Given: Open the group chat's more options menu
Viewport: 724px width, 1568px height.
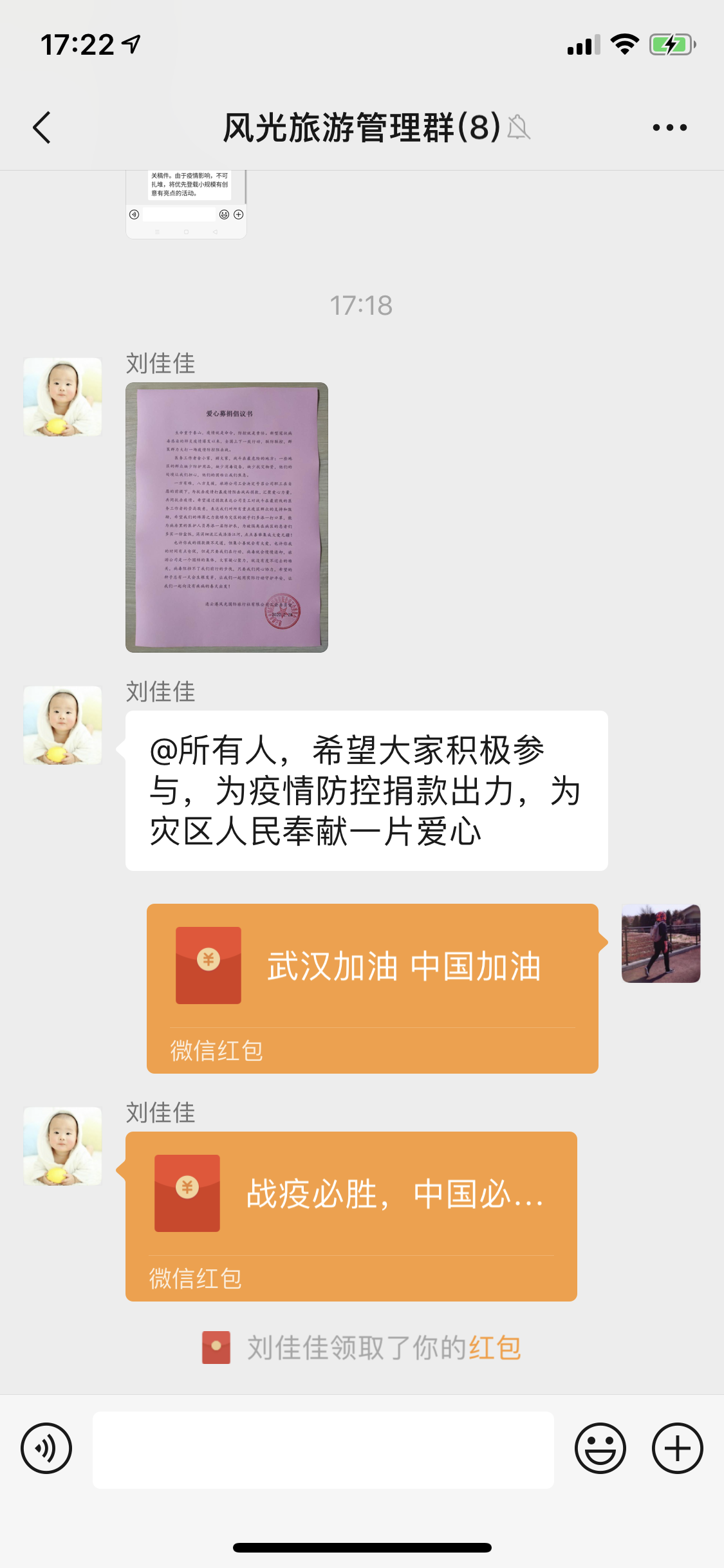Looking at the screenshot, I should [669, 127].
